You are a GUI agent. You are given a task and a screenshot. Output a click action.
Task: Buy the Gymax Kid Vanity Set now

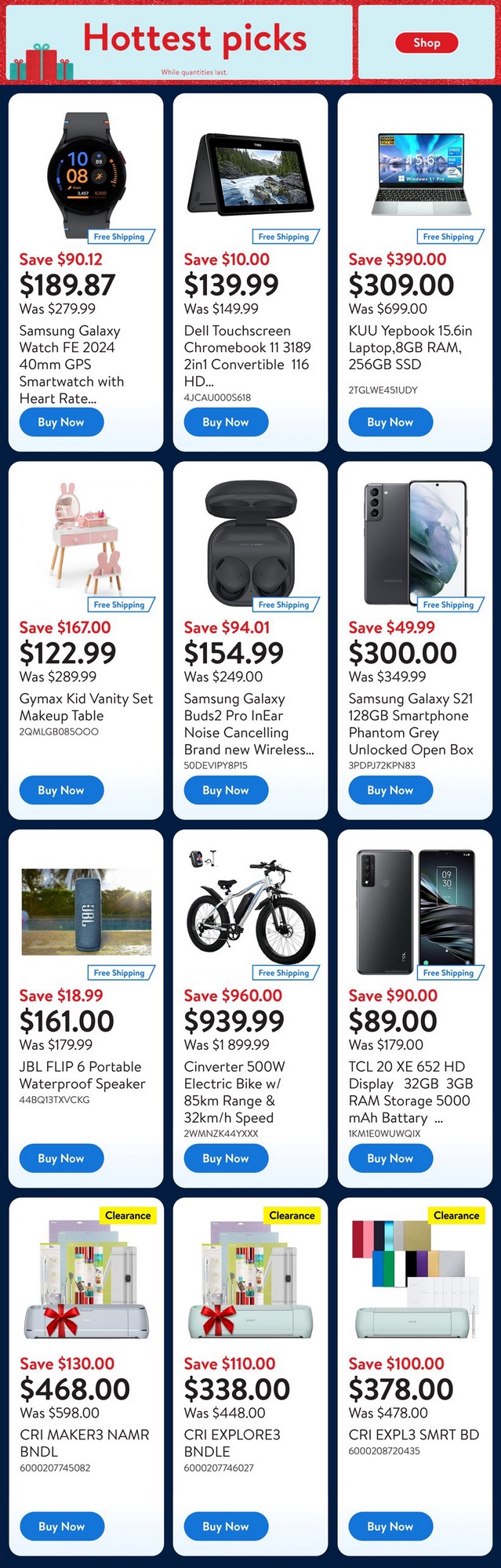(x=61, y=790)
